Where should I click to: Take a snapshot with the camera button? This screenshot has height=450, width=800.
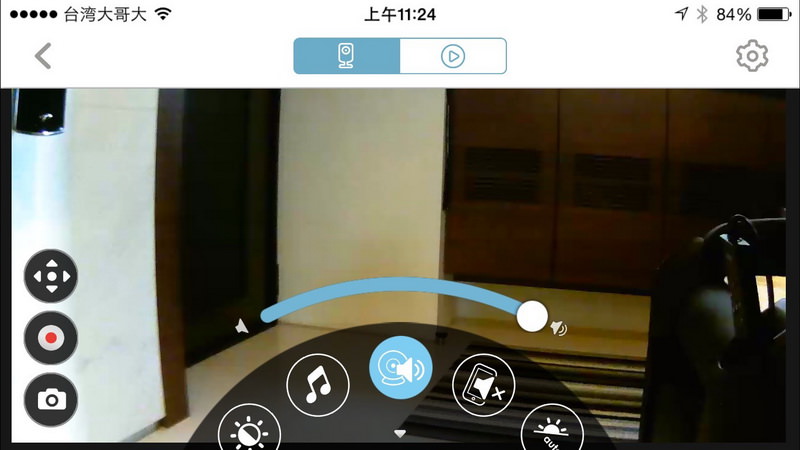coord(50,399)
